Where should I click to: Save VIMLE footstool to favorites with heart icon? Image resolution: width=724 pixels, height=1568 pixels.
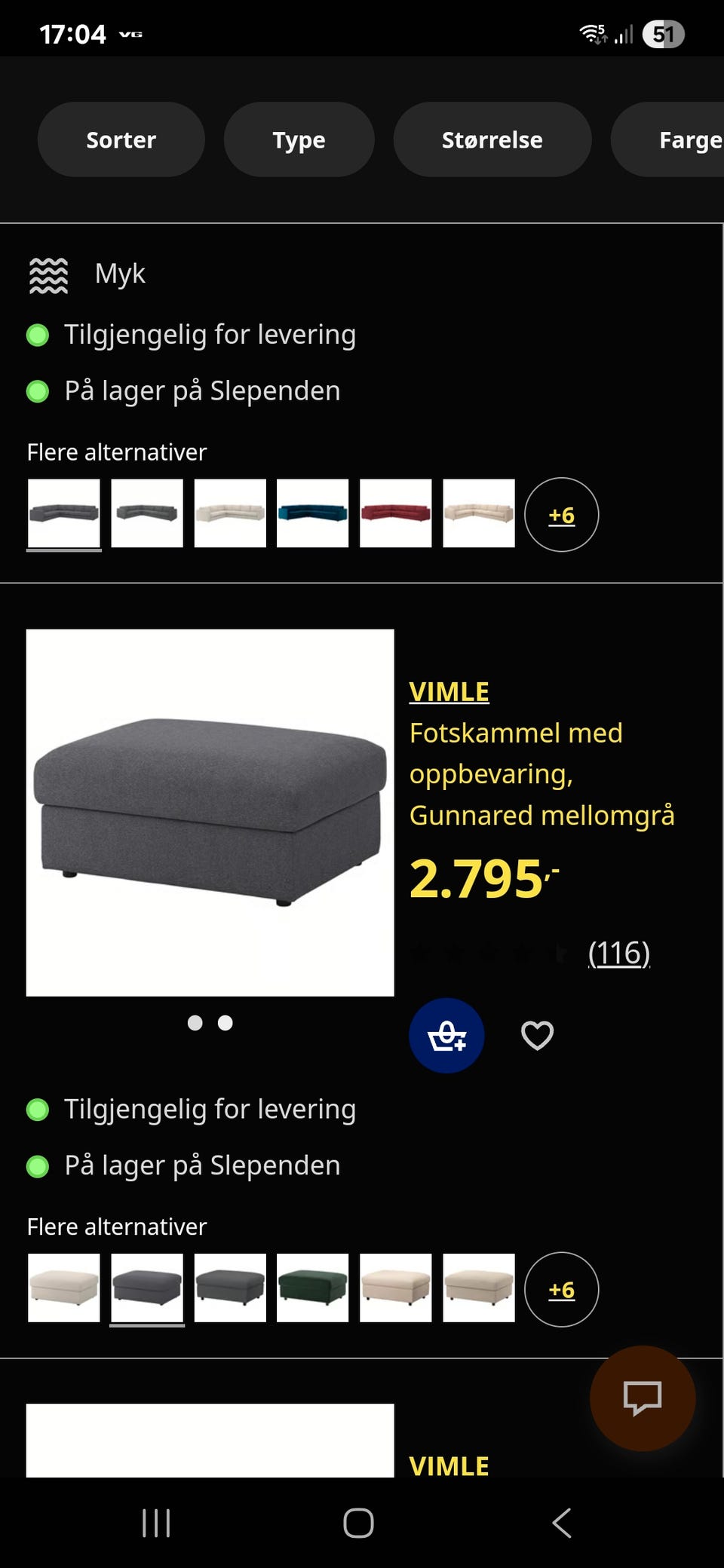(537, 1035)
